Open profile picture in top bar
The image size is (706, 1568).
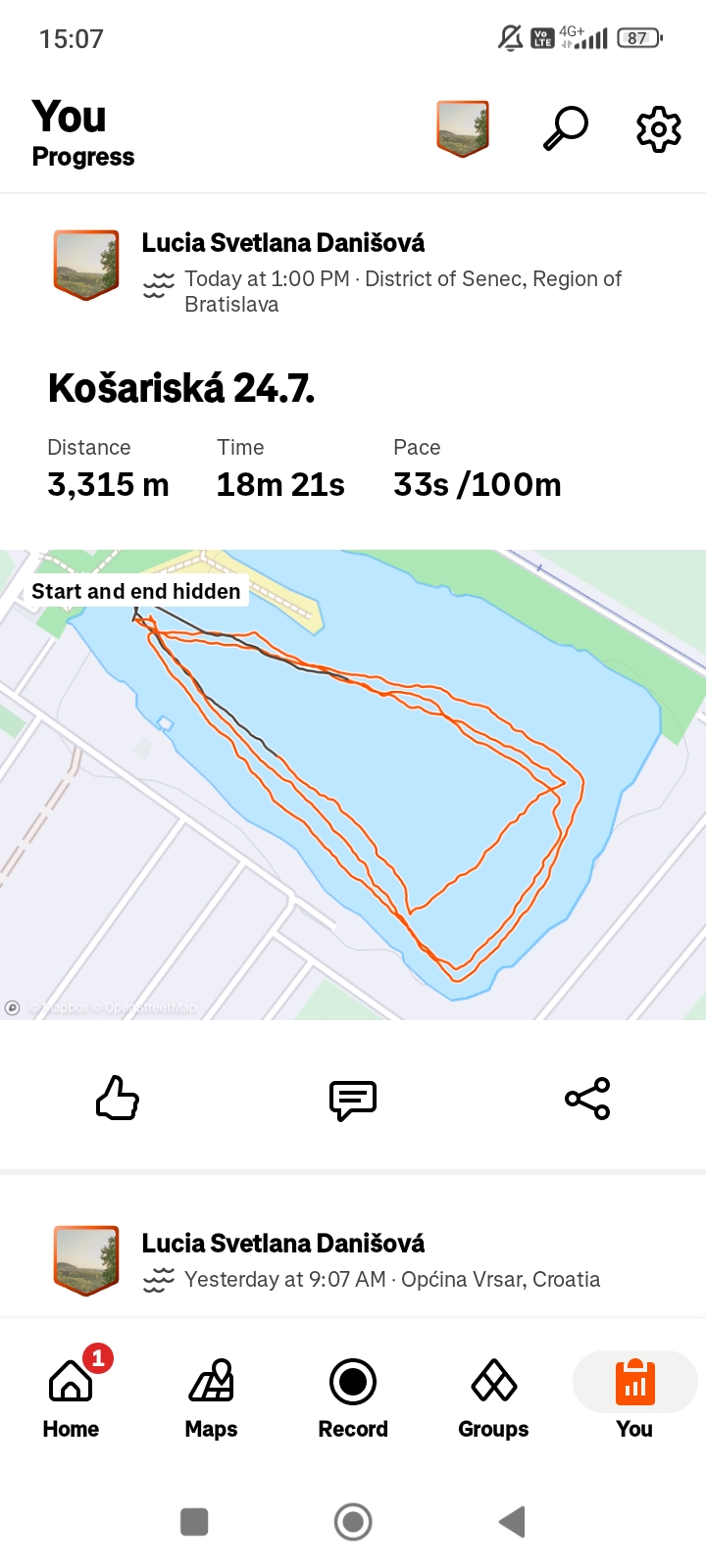coord(463,128)
